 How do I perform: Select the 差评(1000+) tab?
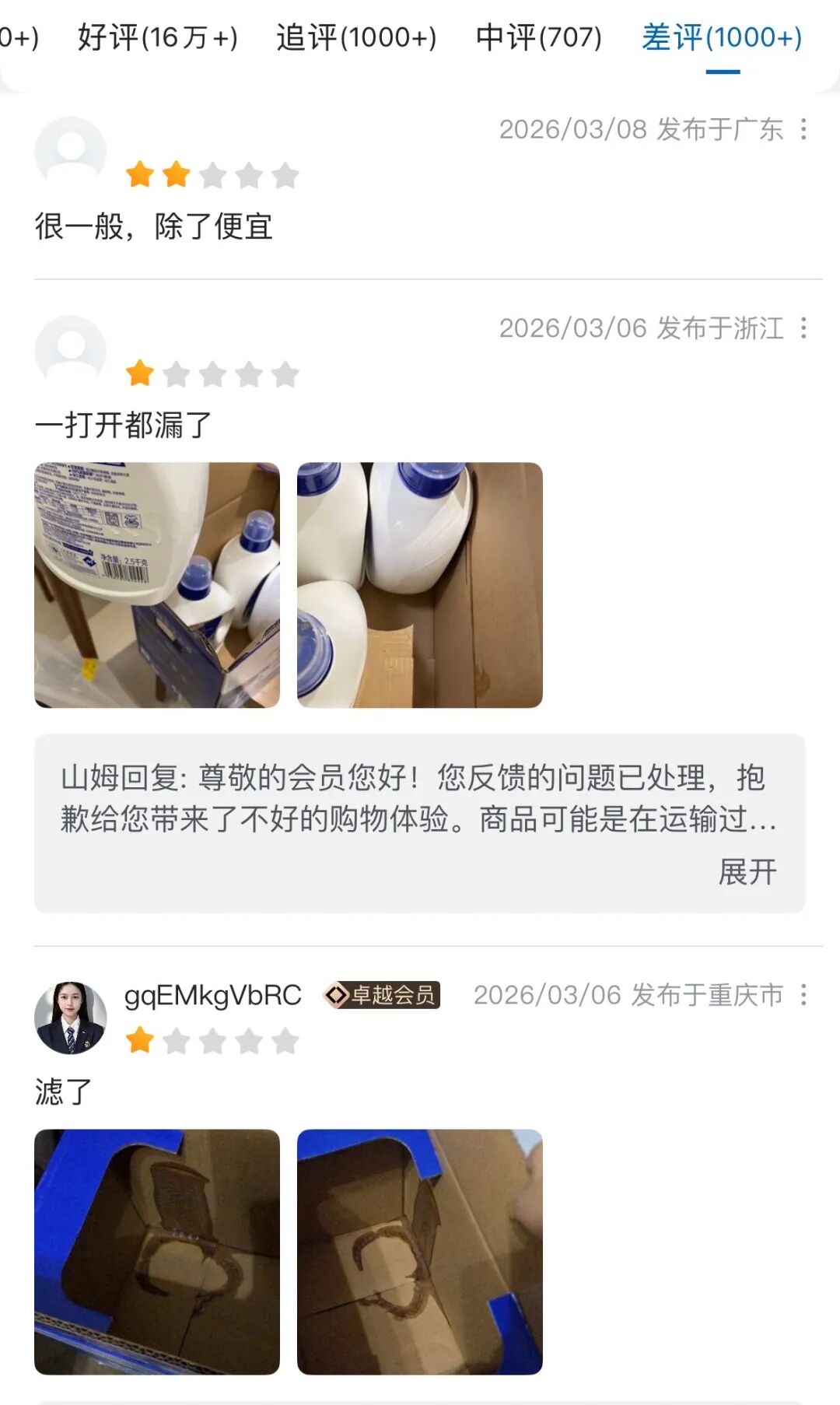click(722, 37)
